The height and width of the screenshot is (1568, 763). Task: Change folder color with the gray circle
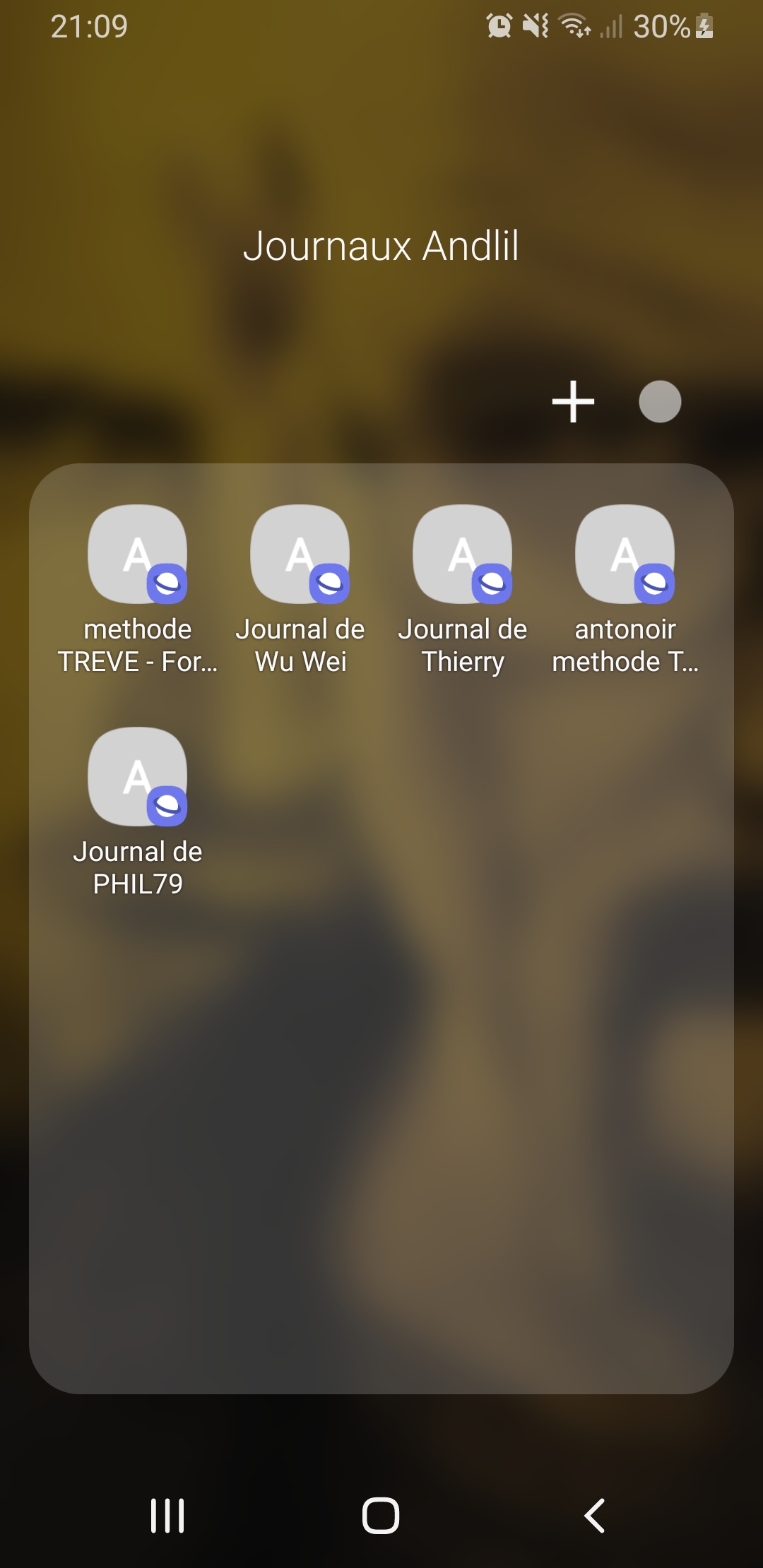(660, 401)
